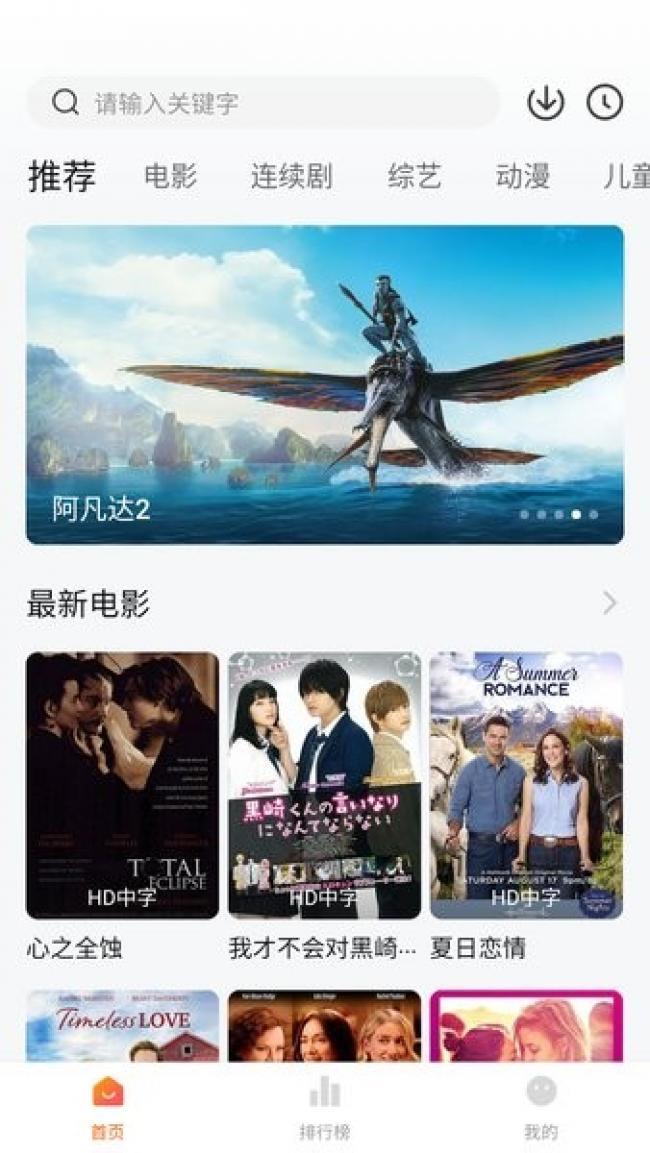
Task: Select the 推荐 tab
Action: click(62, 177)
